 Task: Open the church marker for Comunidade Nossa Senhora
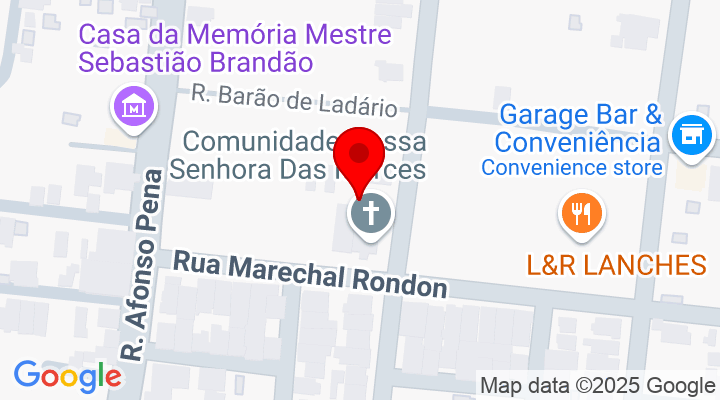pos(371,215)
